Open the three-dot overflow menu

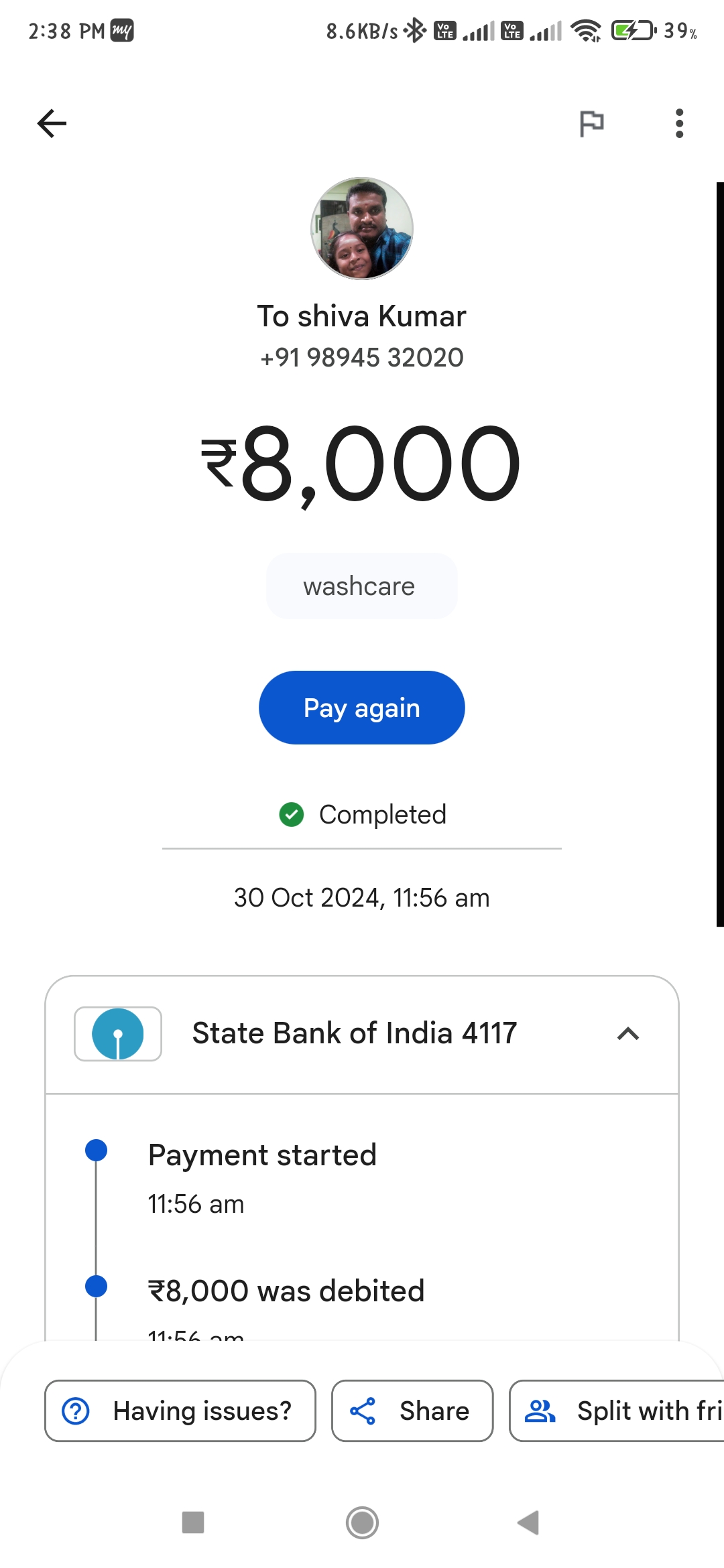click(679, 123)
